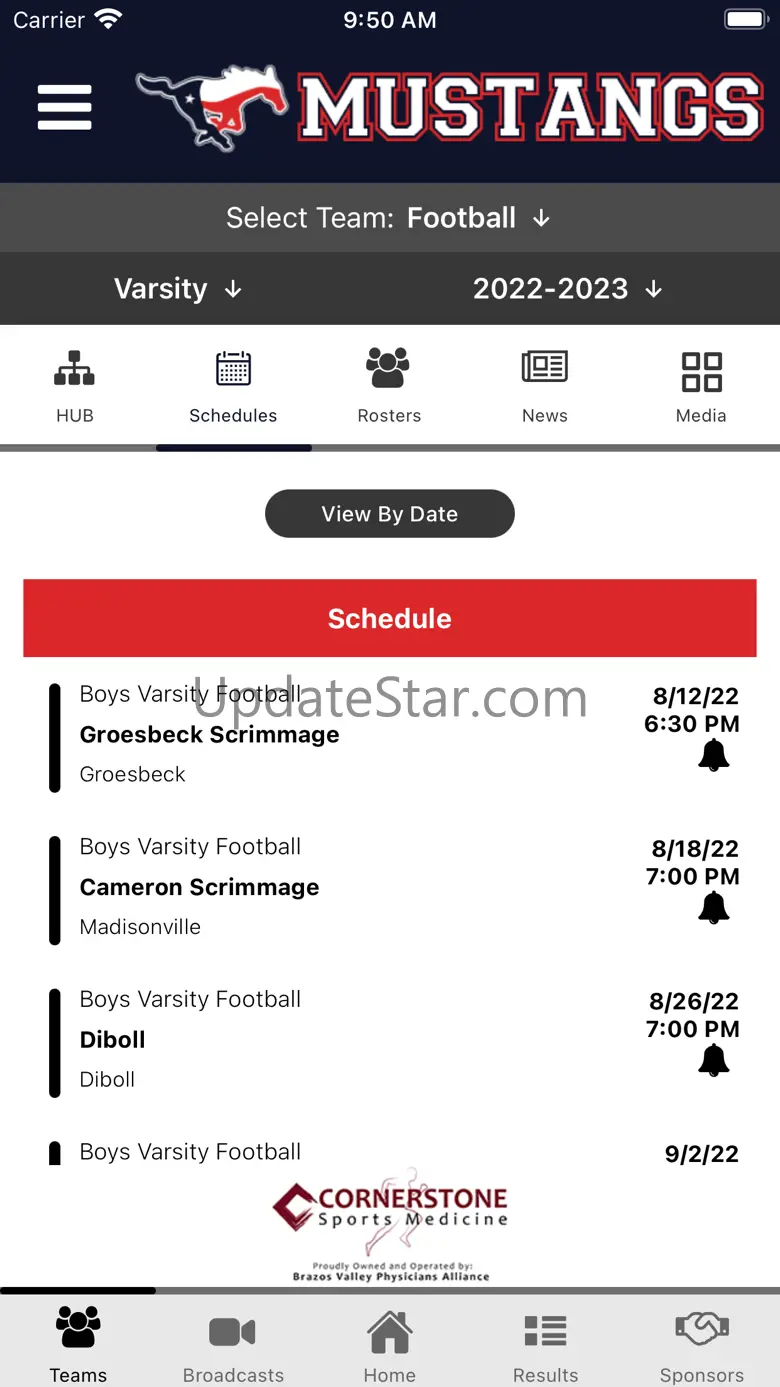Switch to the HUB tab
780x1387 pixels.
[x=75, y=387]
